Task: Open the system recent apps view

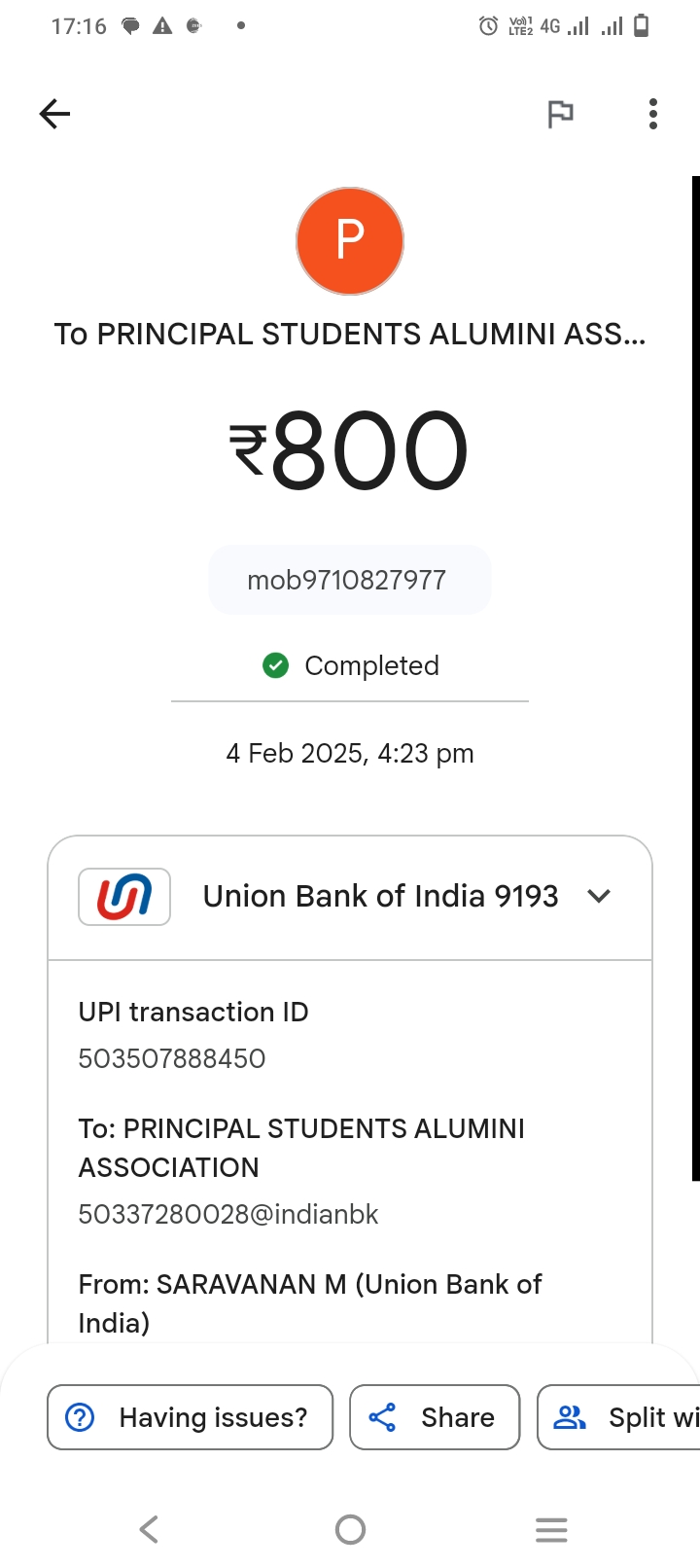Action: [551, 1530]
